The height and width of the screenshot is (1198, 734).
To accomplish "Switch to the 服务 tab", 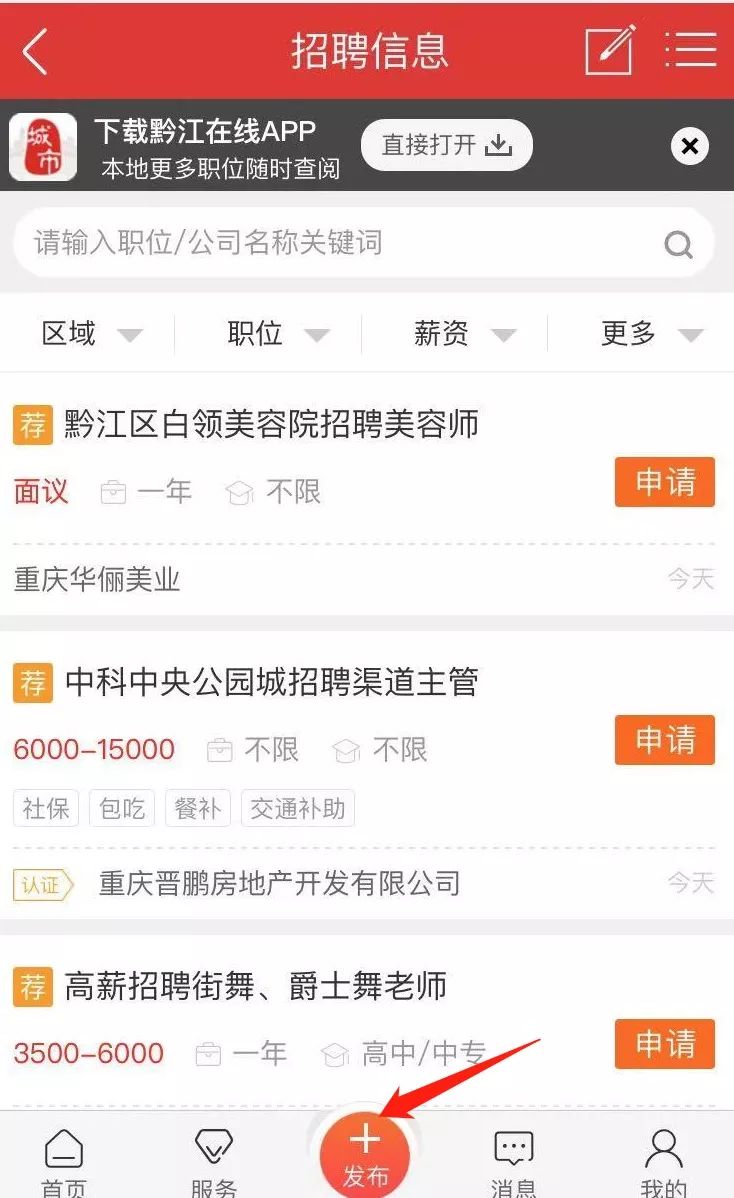I will click(214, 1161).
